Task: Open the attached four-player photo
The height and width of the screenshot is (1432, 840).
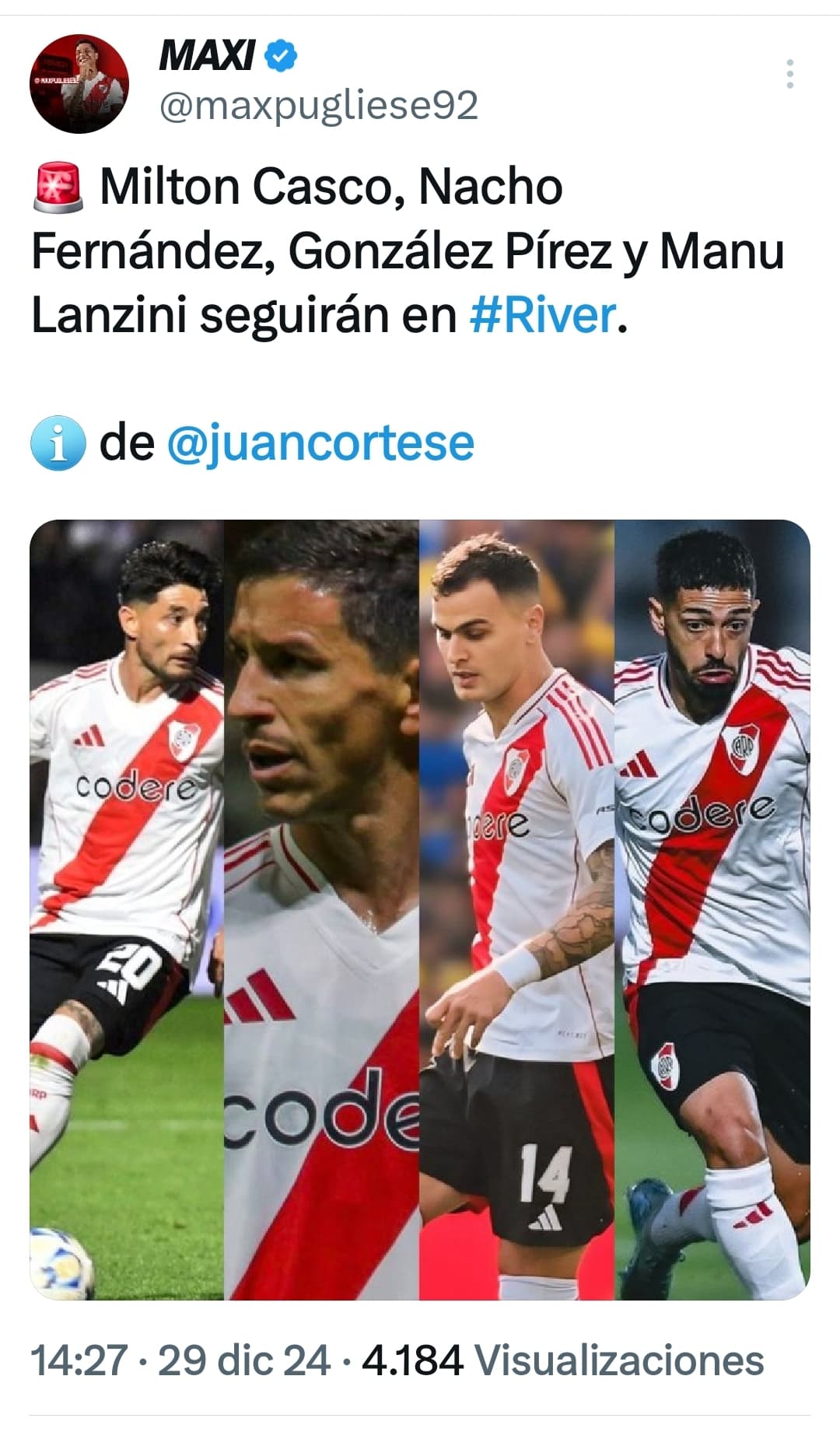Action: pos(420,909)
